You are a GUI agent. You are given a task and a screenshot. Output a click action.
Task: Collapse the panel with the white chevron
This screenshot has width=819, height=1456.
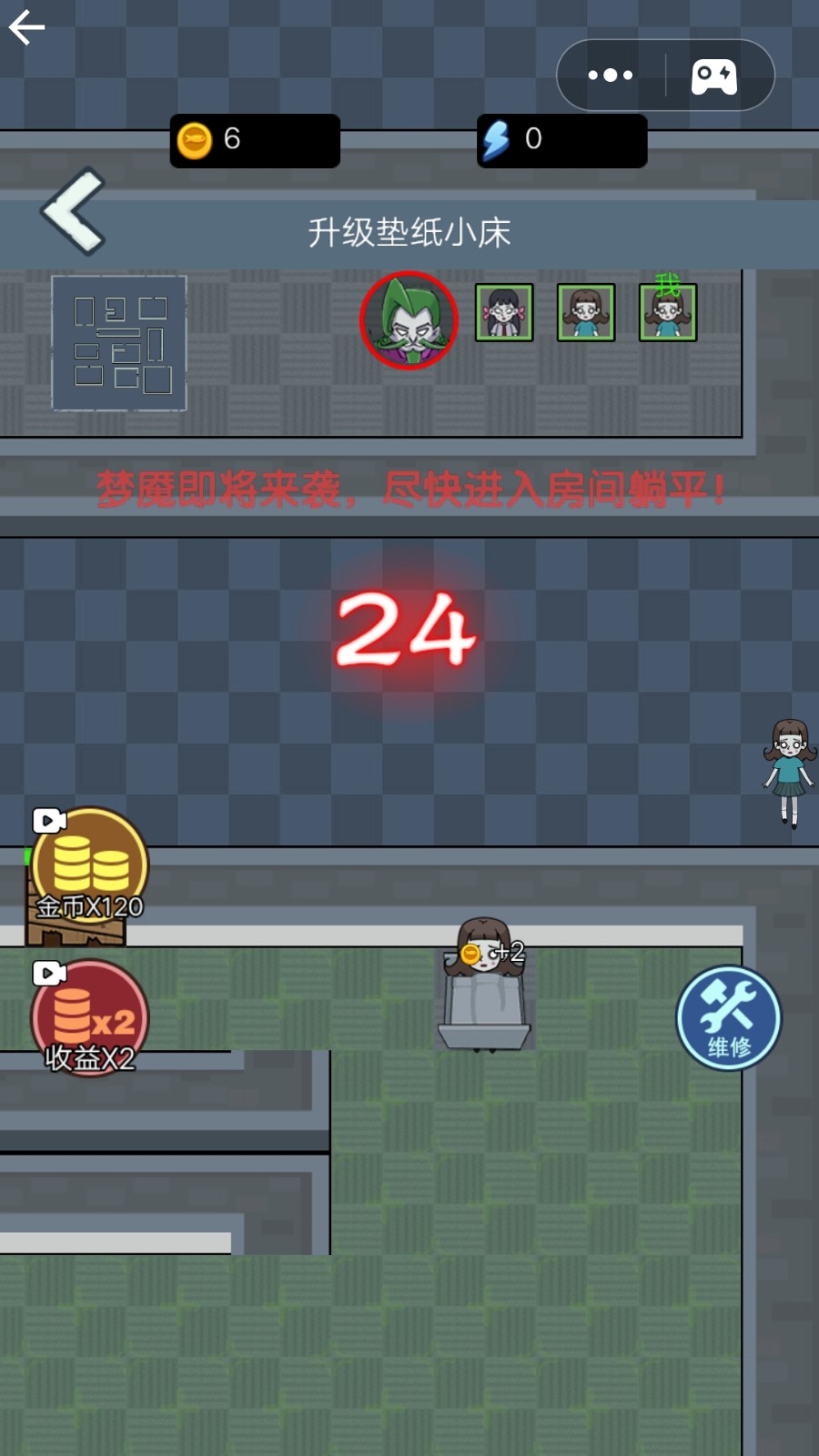click(74, 211)
